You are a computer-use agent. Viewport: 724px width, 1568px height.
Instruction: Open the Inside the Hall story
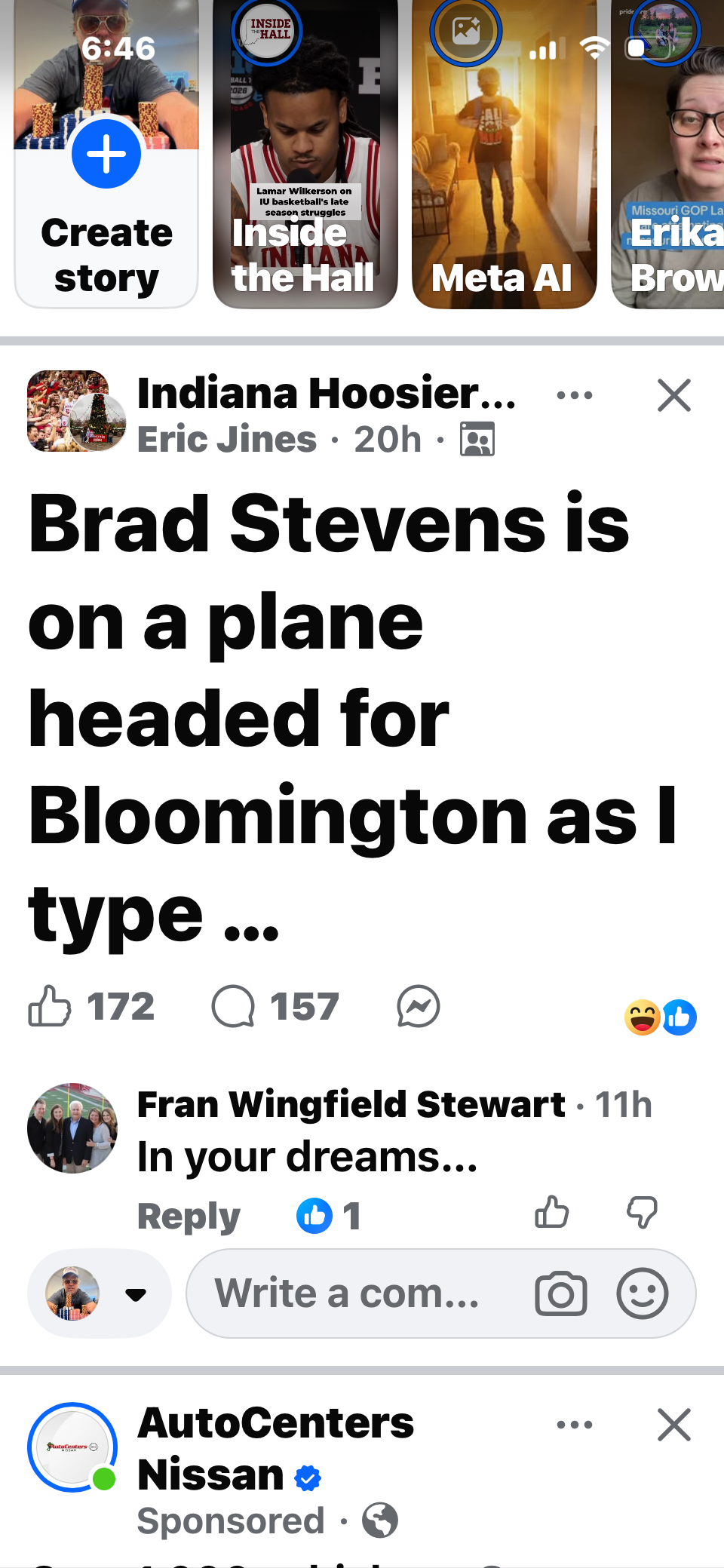(305, 189)
